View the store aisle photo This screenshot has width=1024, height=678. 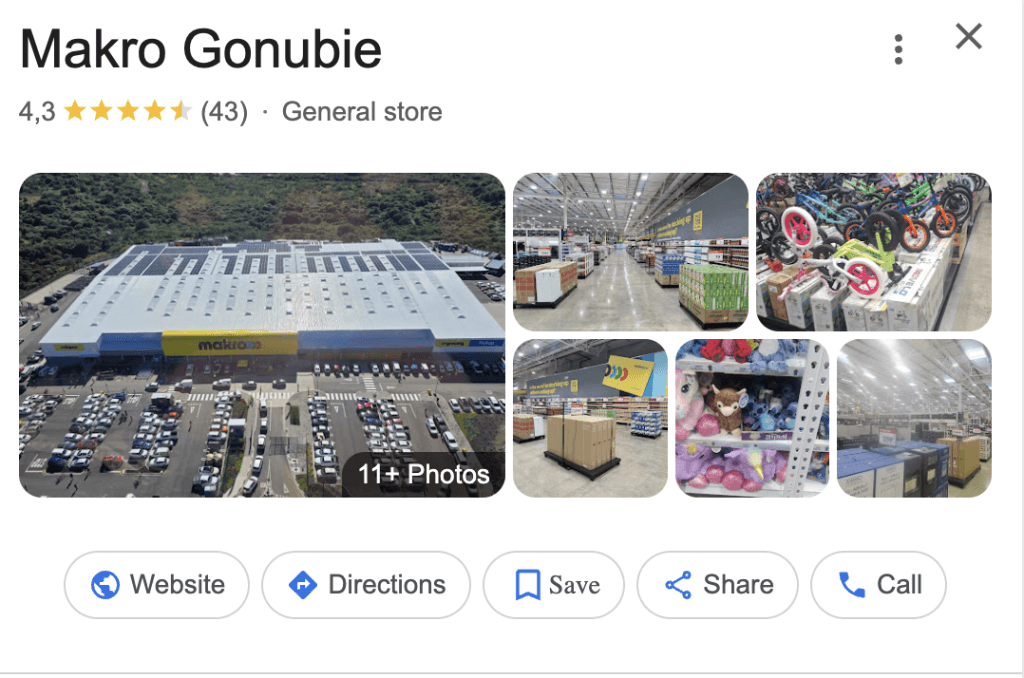[x=630, y=251]
